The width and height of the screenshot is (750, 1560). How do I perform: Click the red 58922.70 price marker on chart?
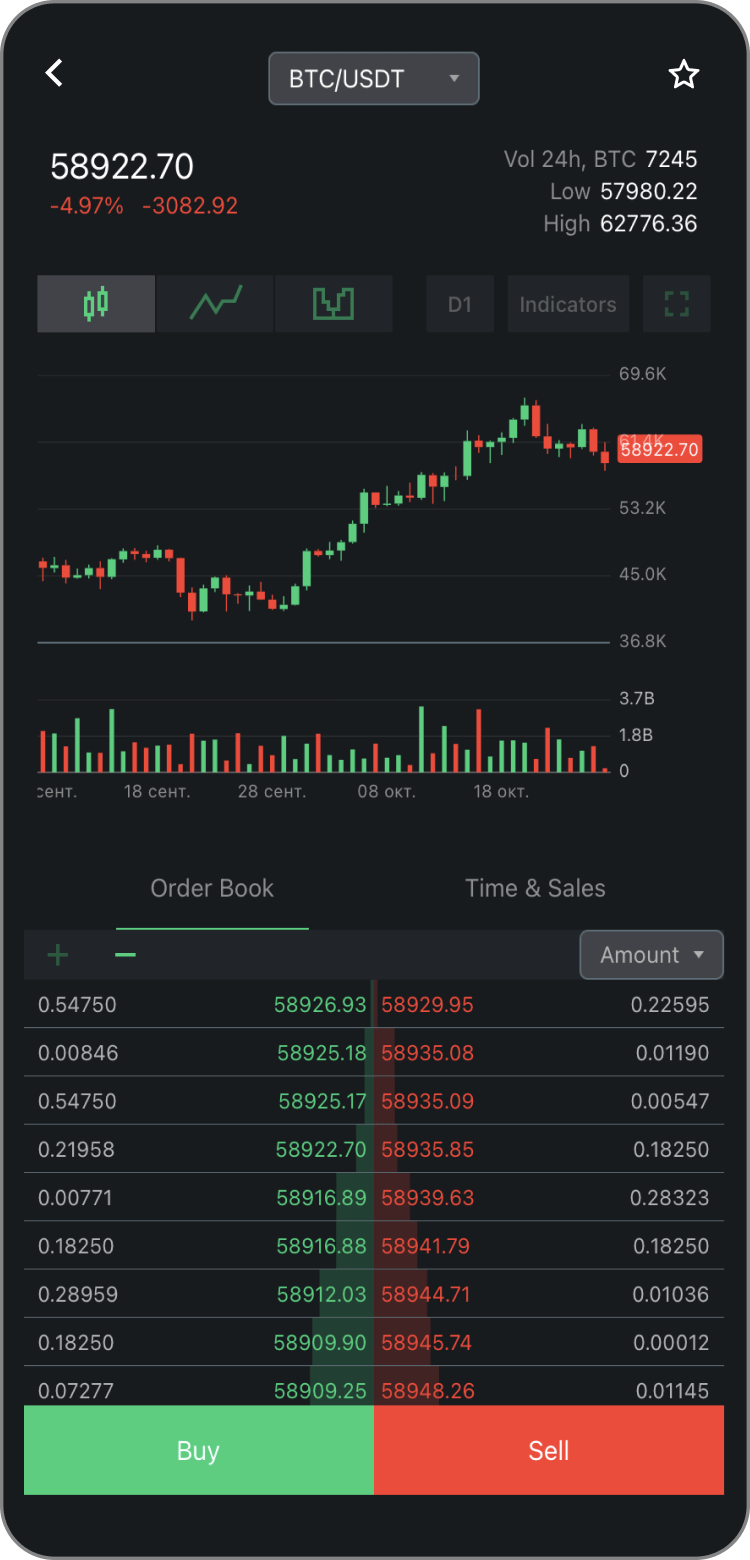659,449
